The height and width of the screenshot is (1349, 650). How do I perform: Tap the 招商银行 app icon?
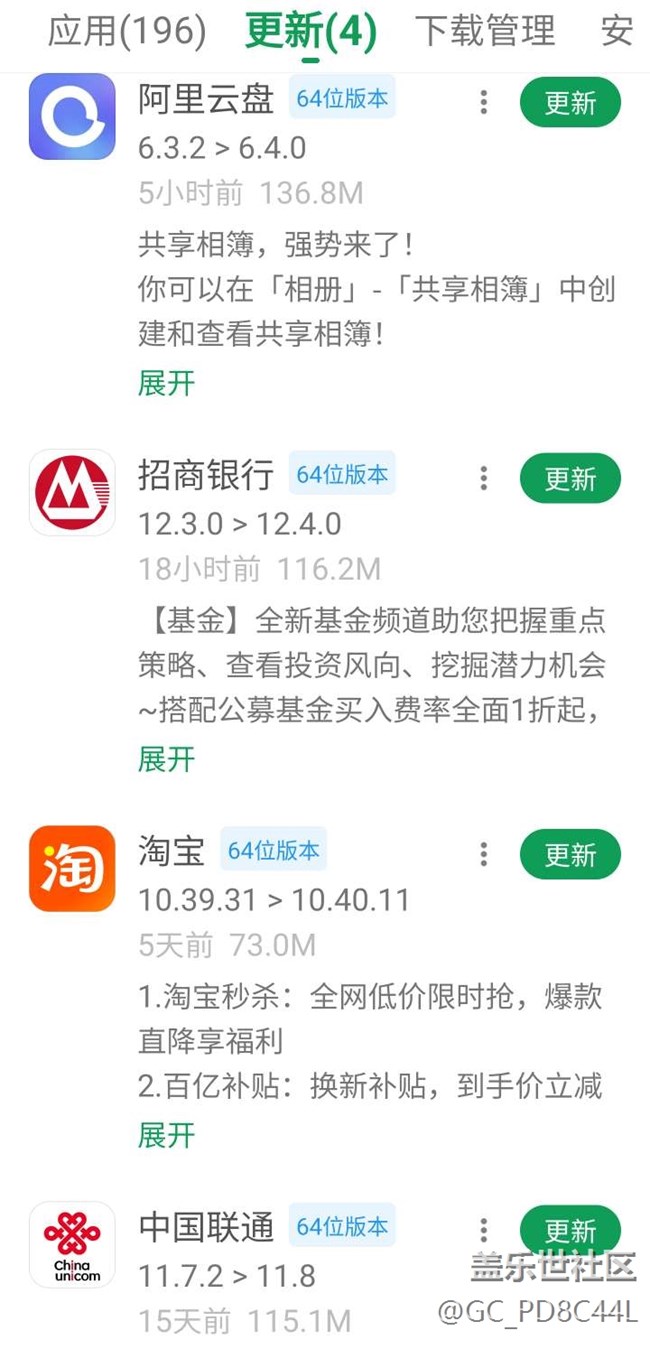coord(72,492)
